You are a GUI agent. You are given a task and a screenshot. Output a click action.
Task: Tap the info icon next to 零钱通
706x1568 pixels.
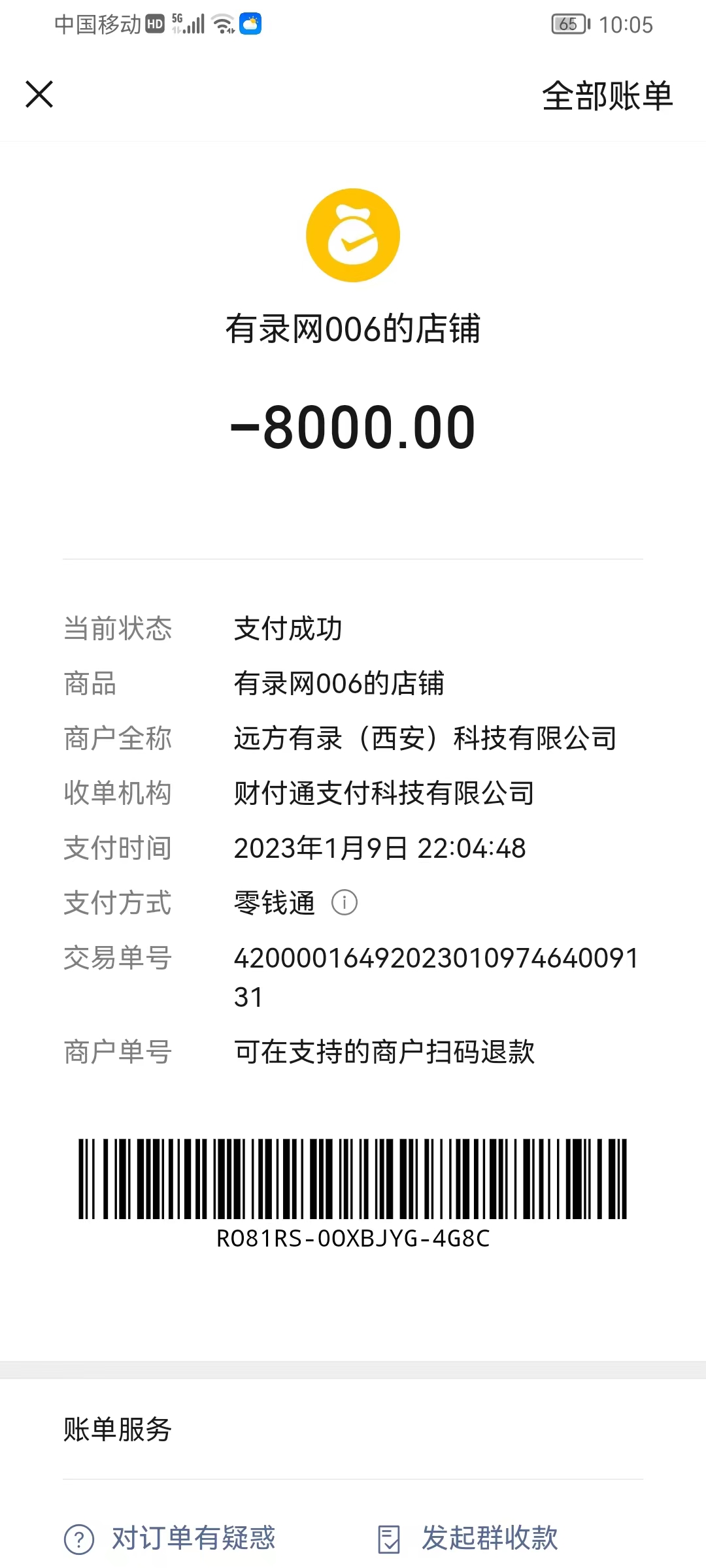(345, 903)
